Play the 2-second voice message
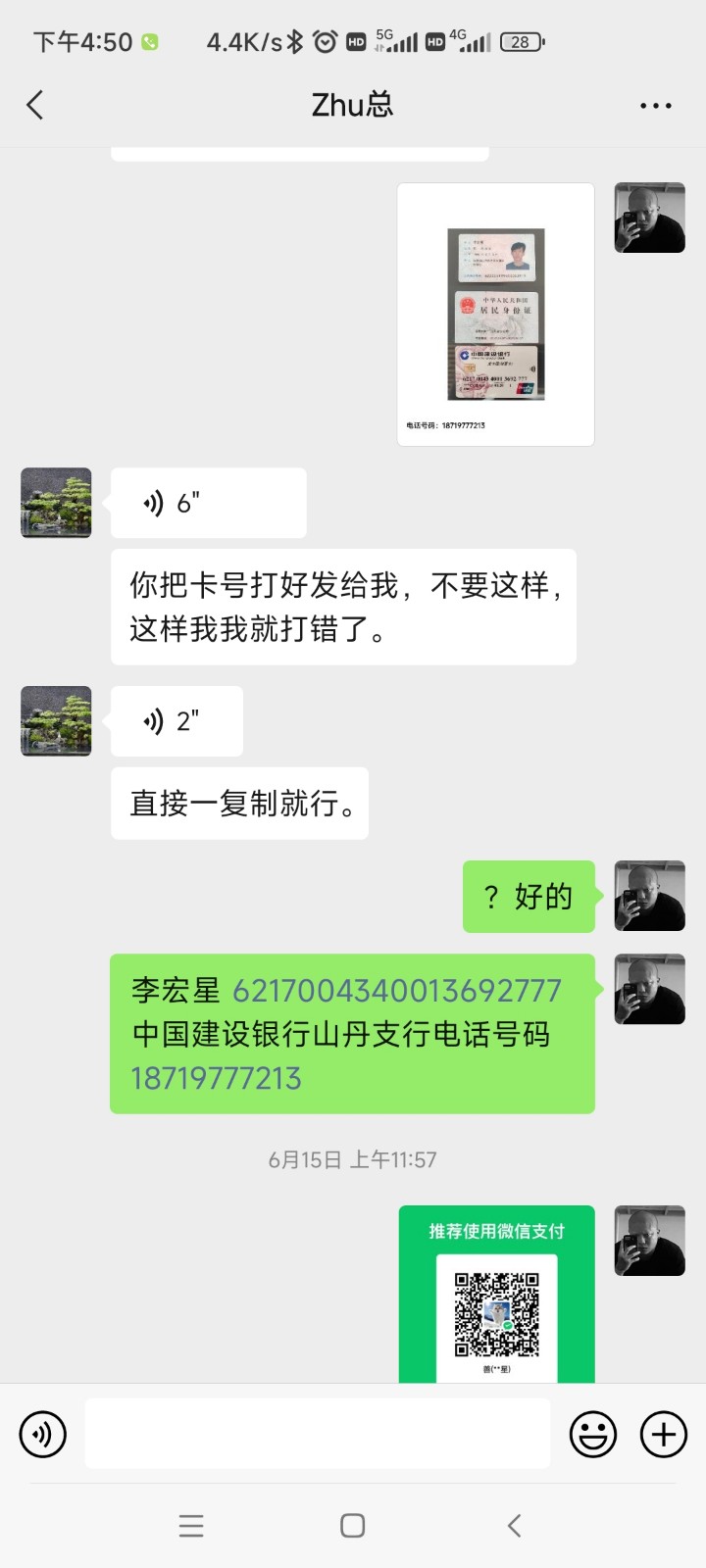Screen dimensions: 706x1568 click(x=176, y=721)
